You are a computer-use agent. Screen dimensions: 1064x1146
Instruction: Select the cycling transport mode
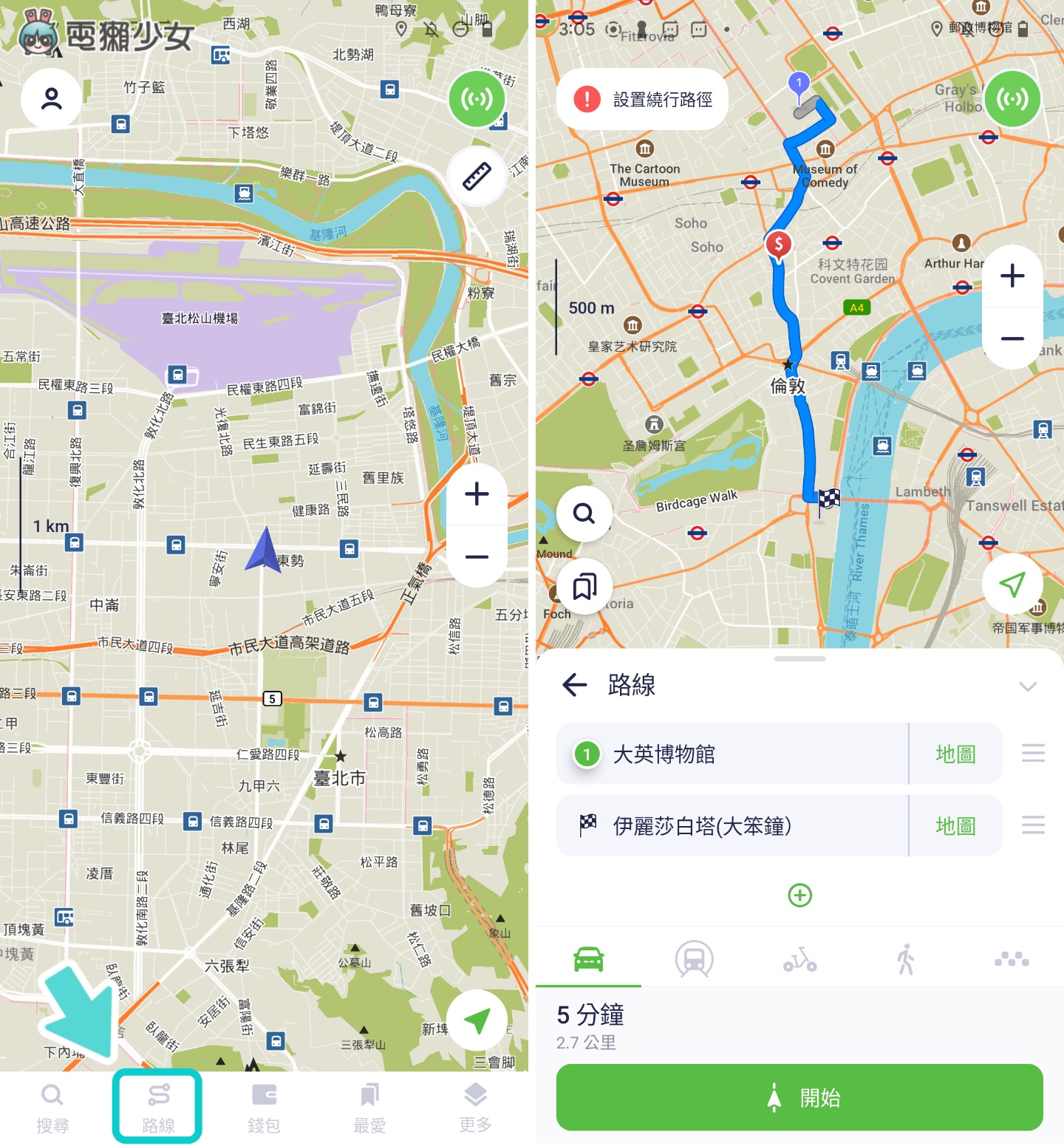799,958
